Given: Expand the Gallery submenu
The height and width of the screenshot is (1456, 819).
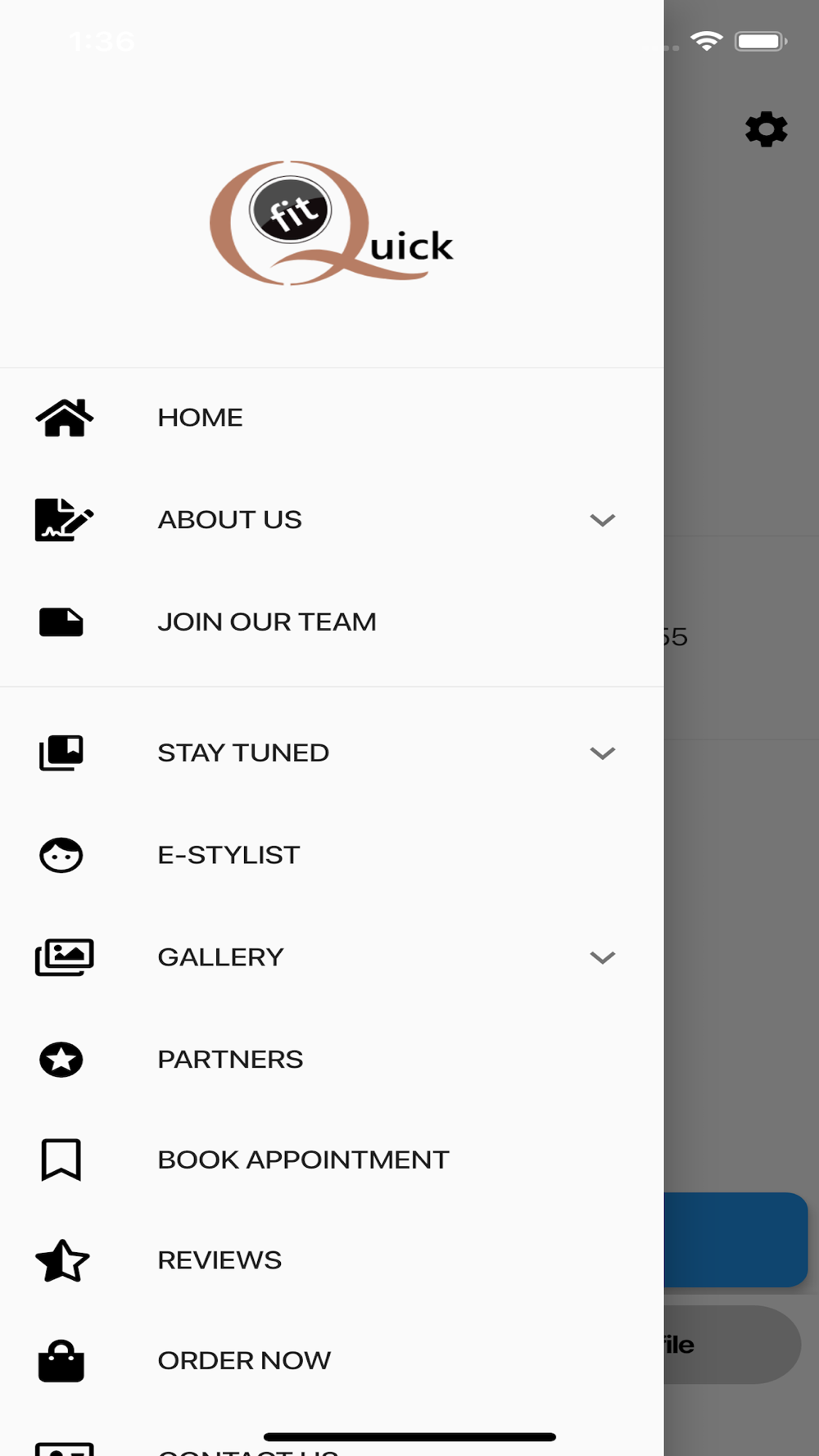Looking at the screenshot, I should coord(603,957).
